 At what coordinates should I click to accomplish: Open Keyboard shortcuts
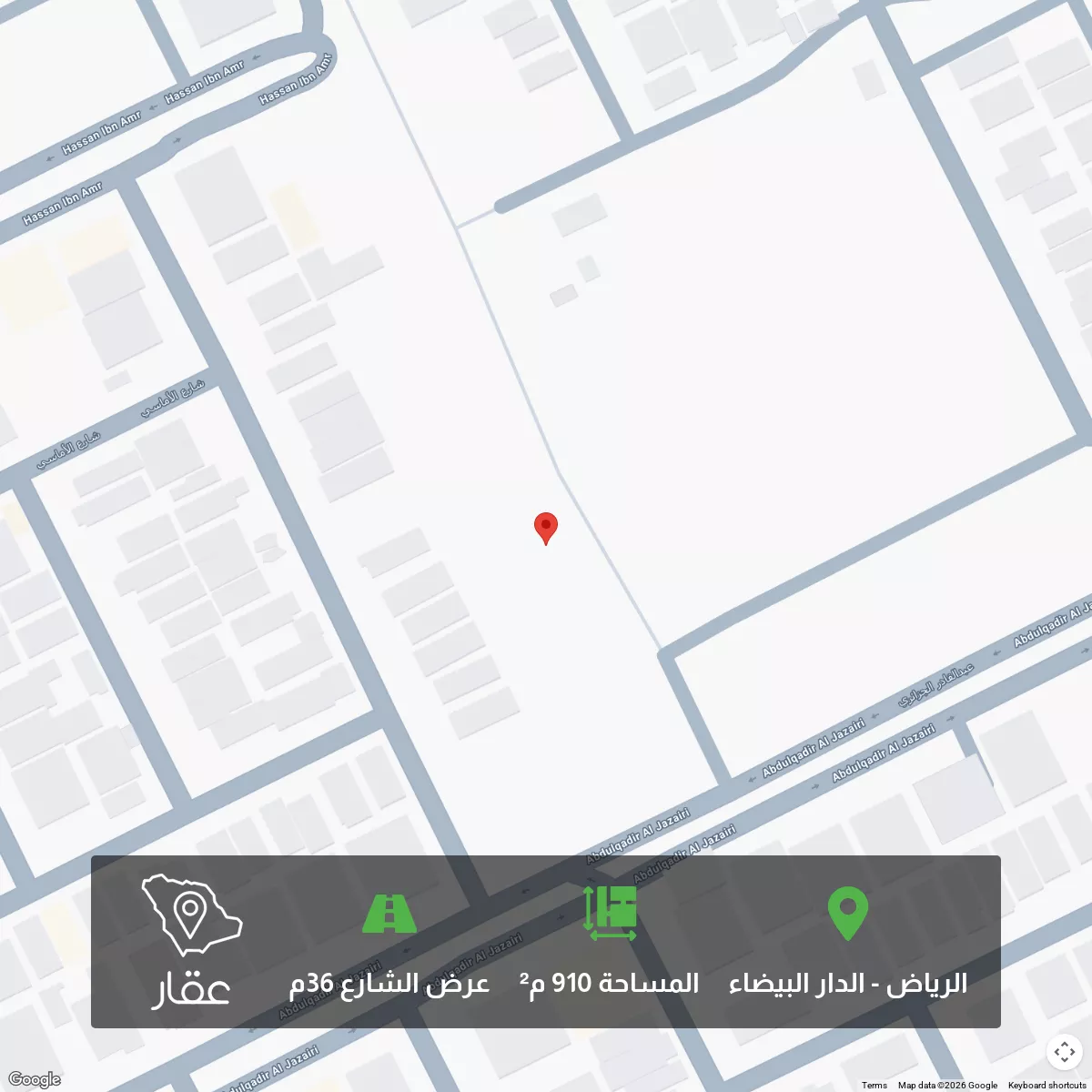1046,1085
